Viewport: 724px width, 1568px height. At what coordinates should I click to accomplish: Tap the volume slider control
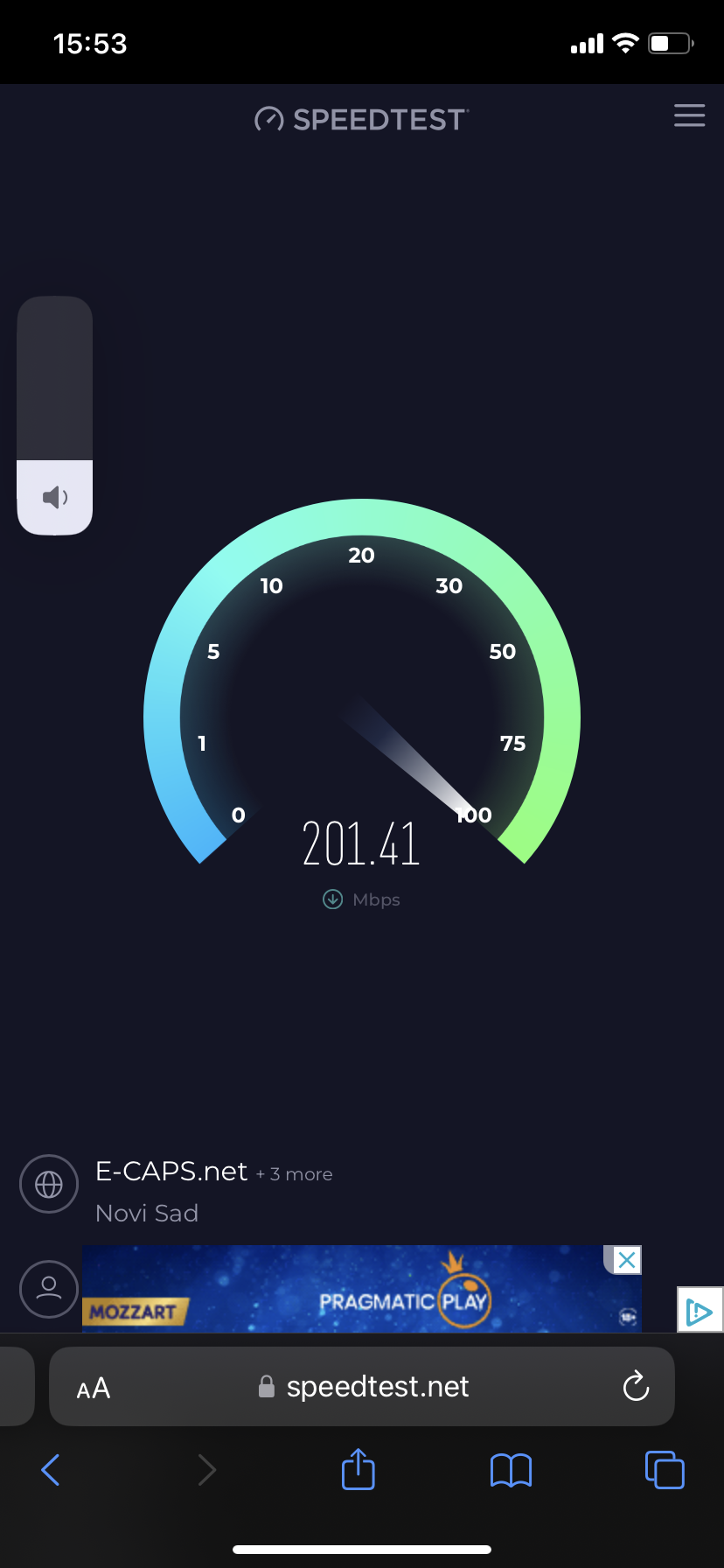click(x=55, y=415)
